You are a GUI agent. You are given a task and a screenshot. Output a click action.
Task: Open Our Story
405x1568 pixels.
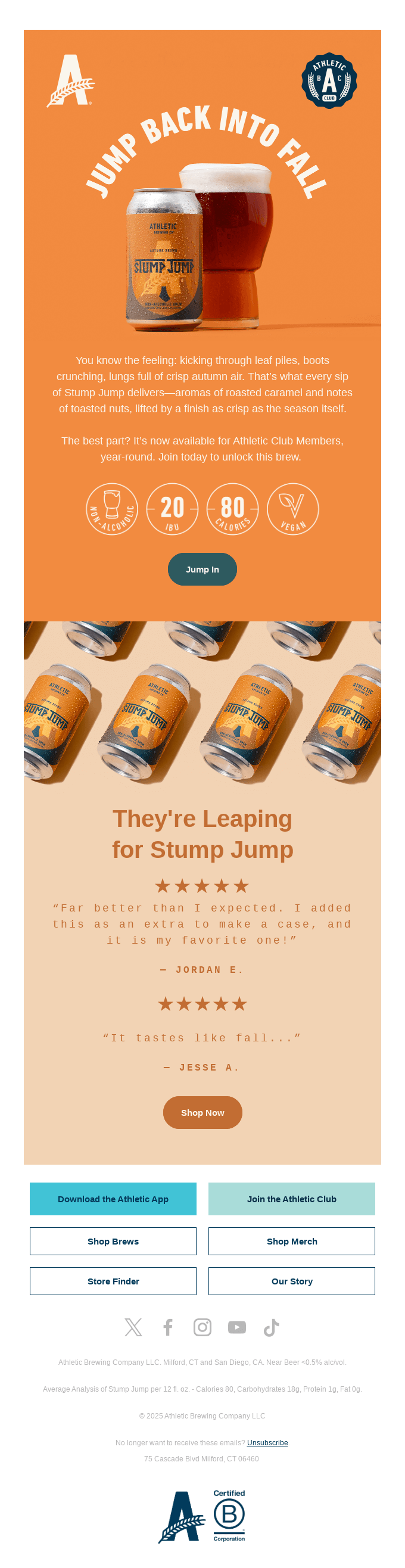tap(291, 1281)
